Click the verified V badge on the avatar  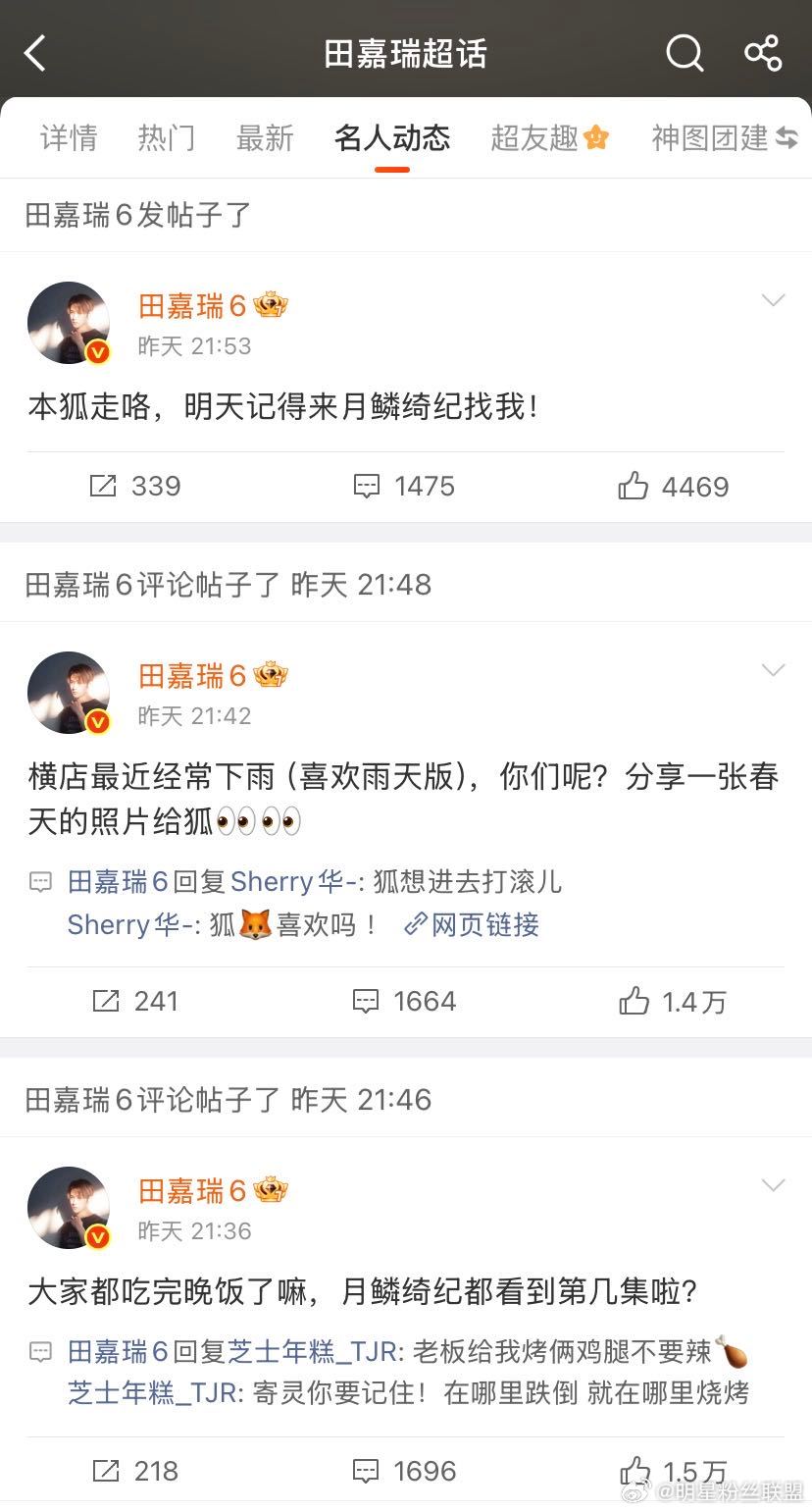[97, 351]
